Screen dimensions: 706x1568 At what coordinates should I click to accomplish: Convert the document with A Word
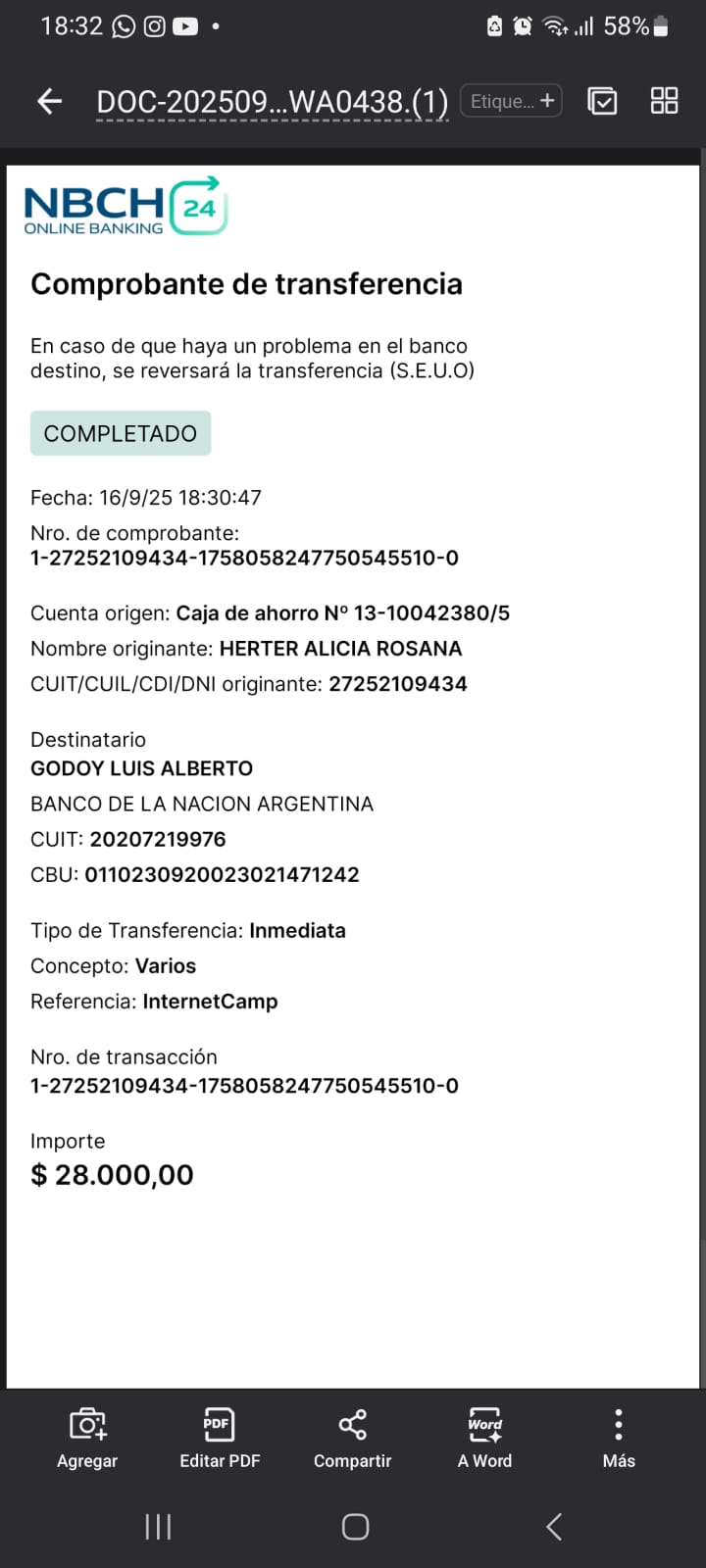(484, 1437)
